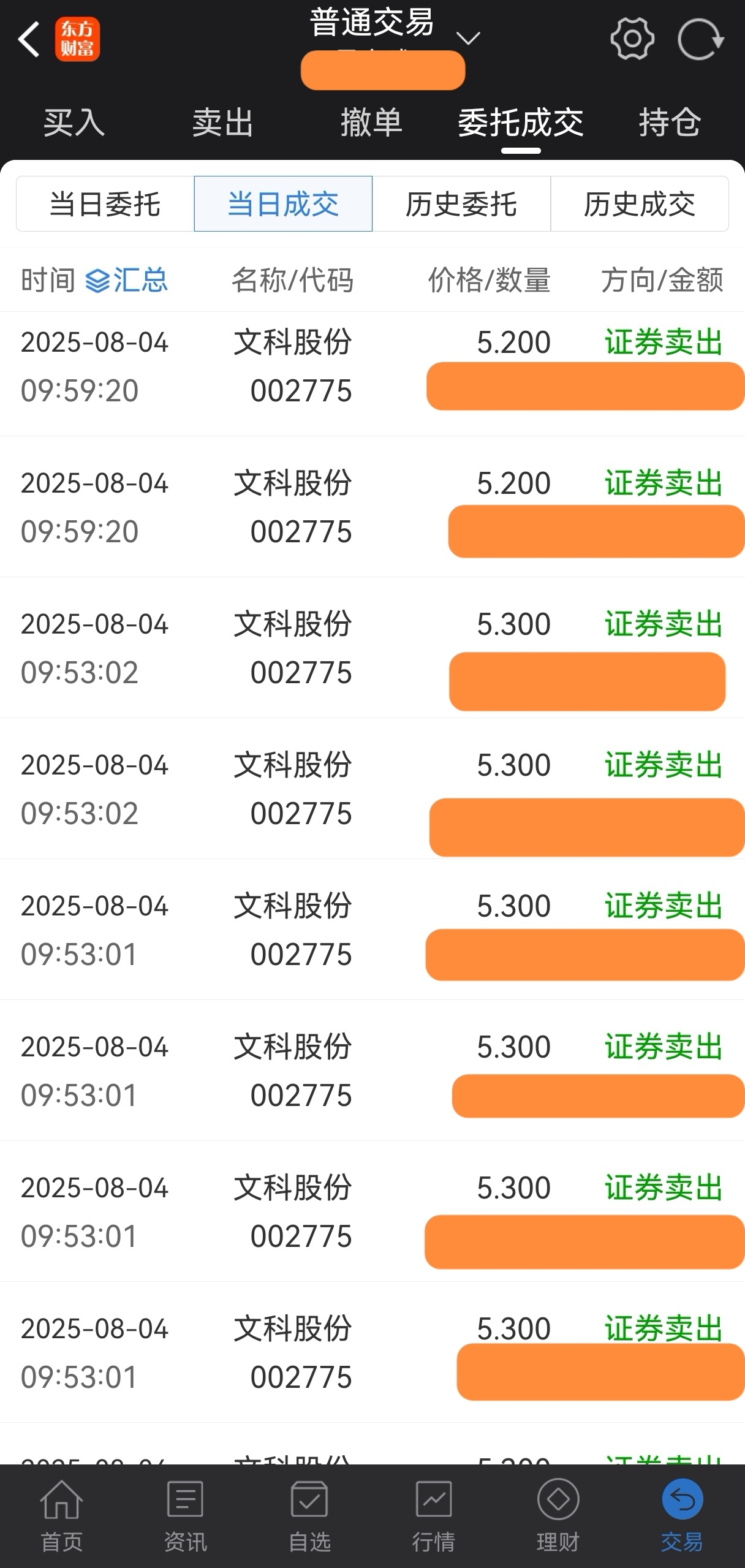Viewport: 745px width, 1568px height.
Task: Switch to the 买入 tab
Action: pos(74,123)
